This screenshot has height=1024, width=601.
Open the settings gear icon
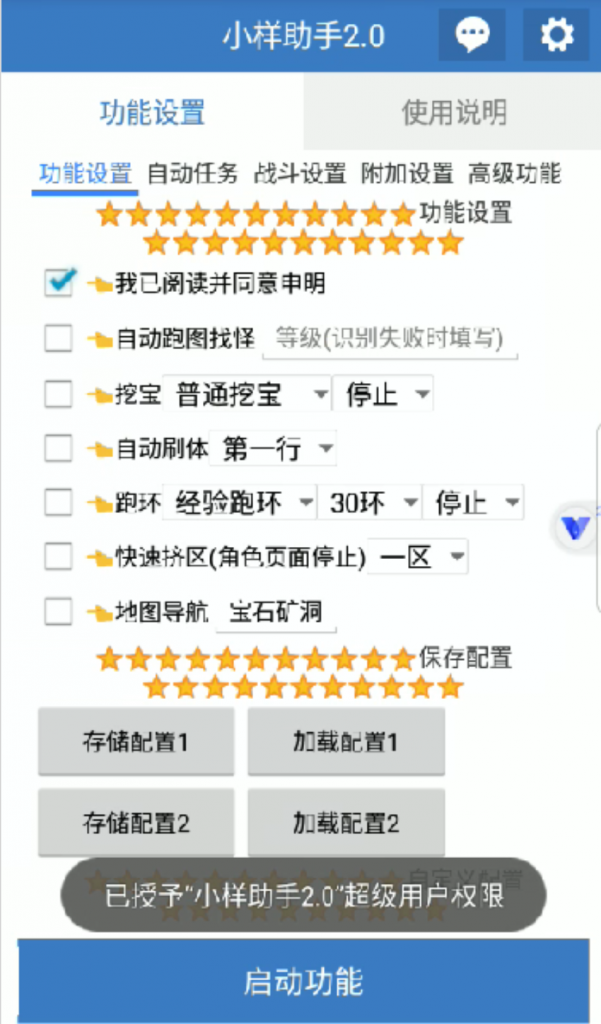pos(556,36)
